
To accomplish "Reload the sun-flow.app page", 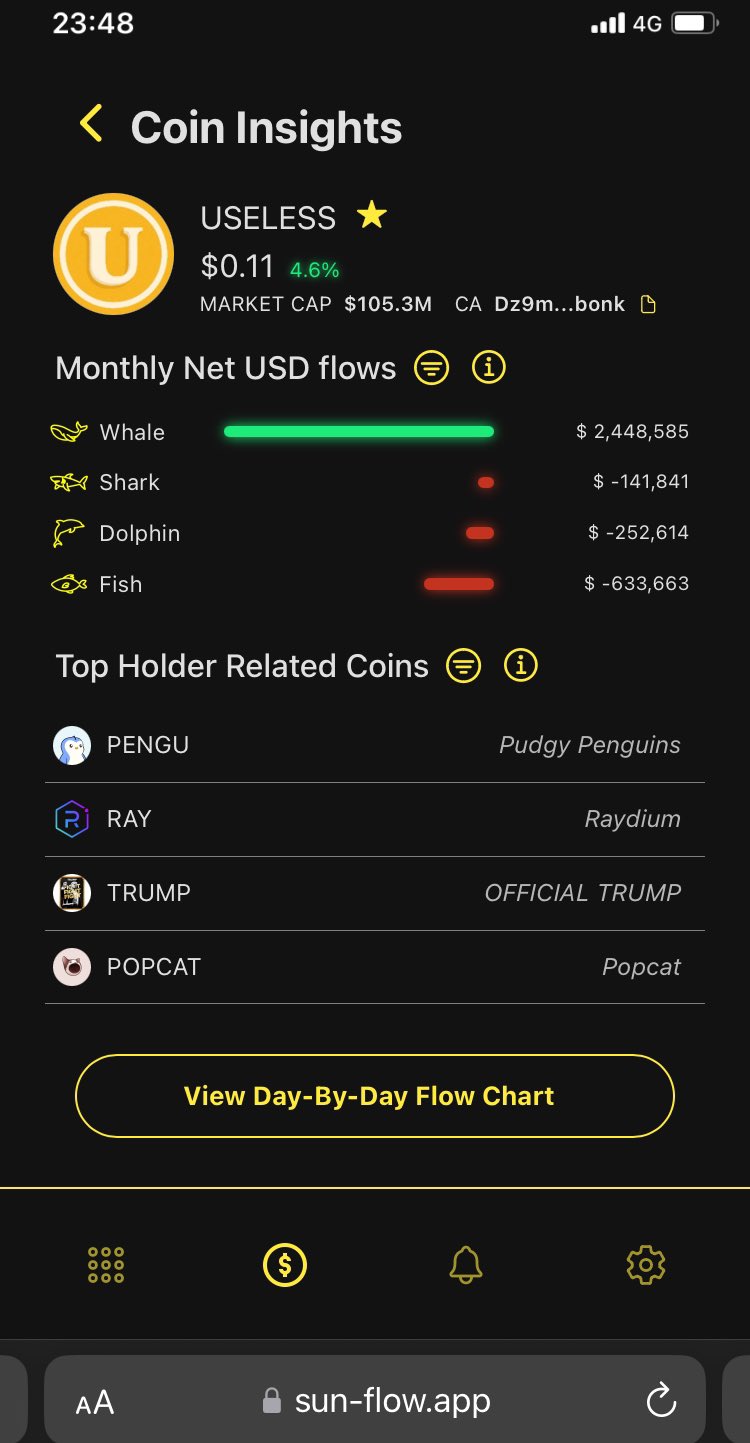I will (661, 1401).
